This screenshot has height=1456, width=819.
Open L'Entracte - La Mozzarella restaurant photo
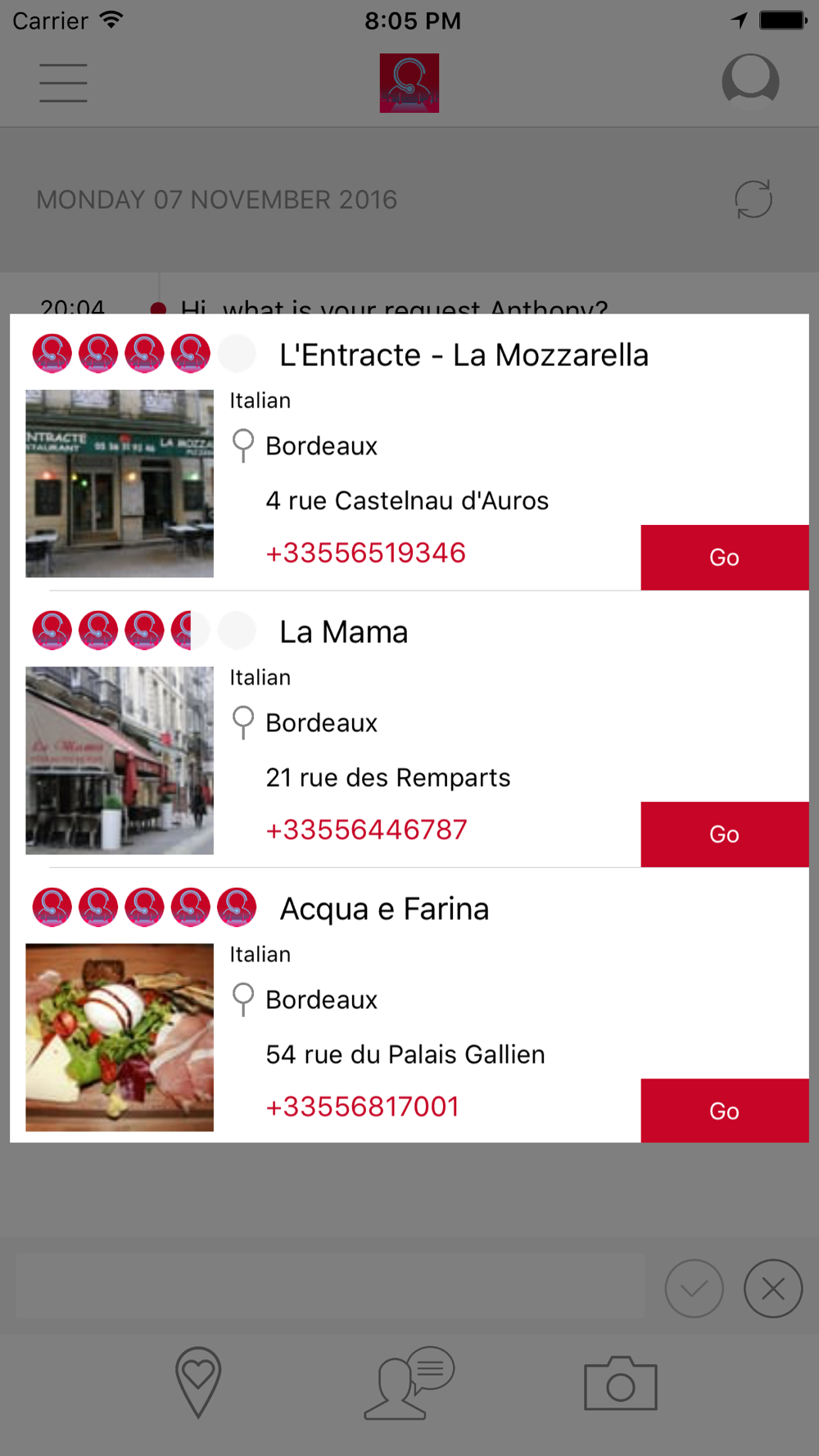click(120, 483)
